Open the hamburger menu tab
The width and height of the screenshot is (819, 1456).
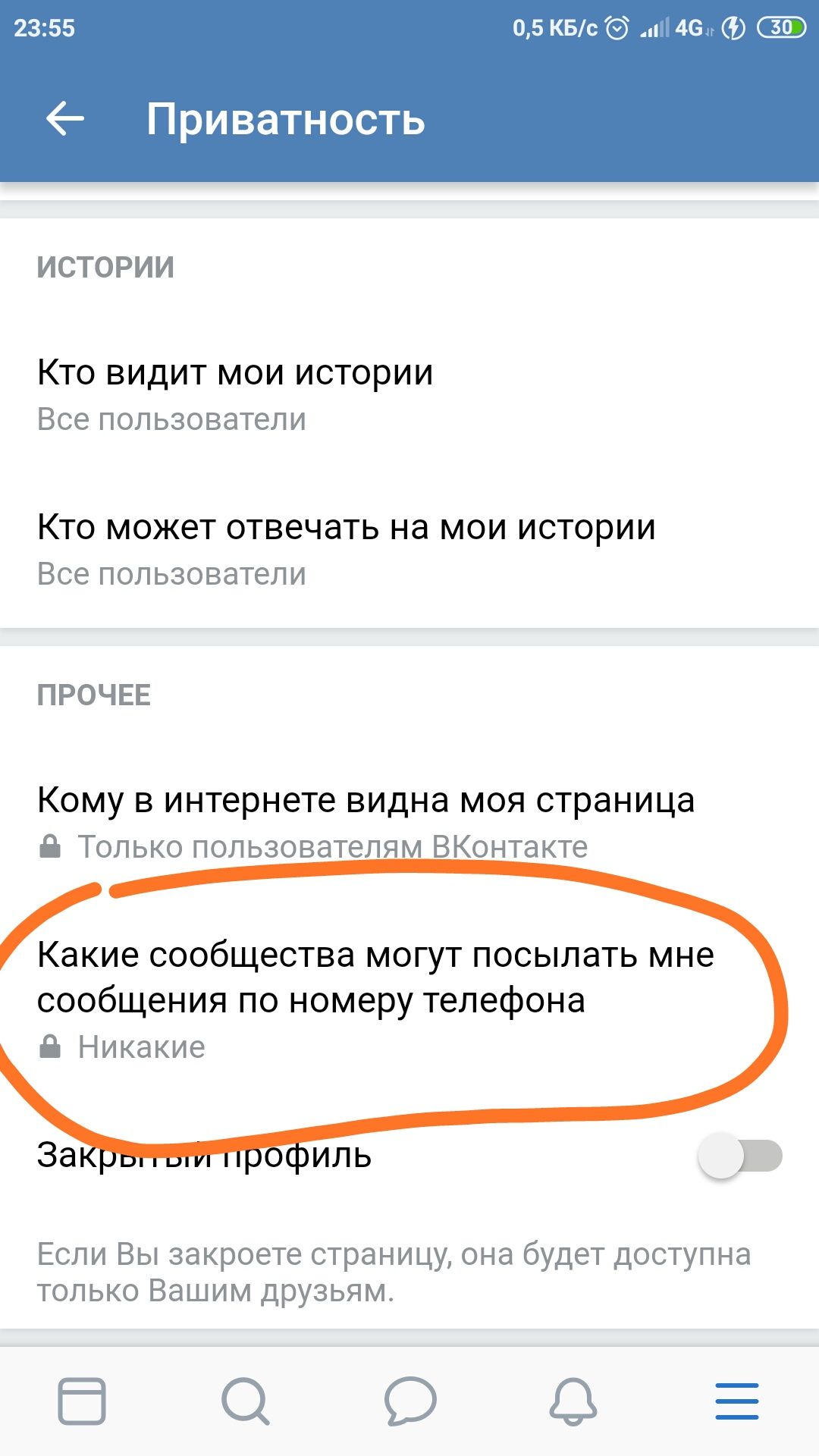tap(737, 1400)
